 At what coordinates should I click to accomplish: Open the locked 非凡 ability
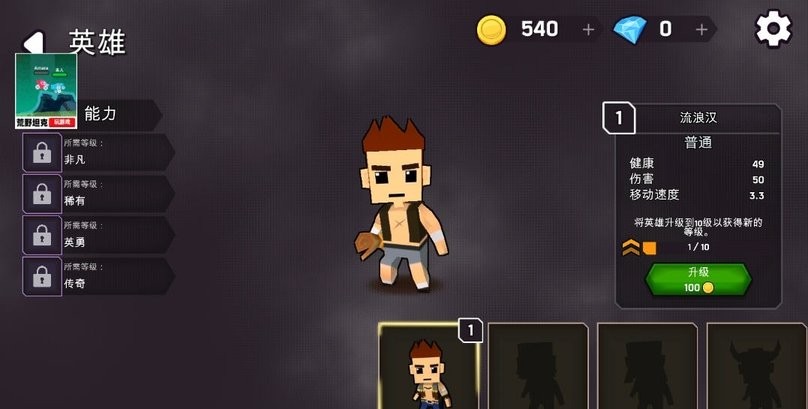click(x=97, y=153)
